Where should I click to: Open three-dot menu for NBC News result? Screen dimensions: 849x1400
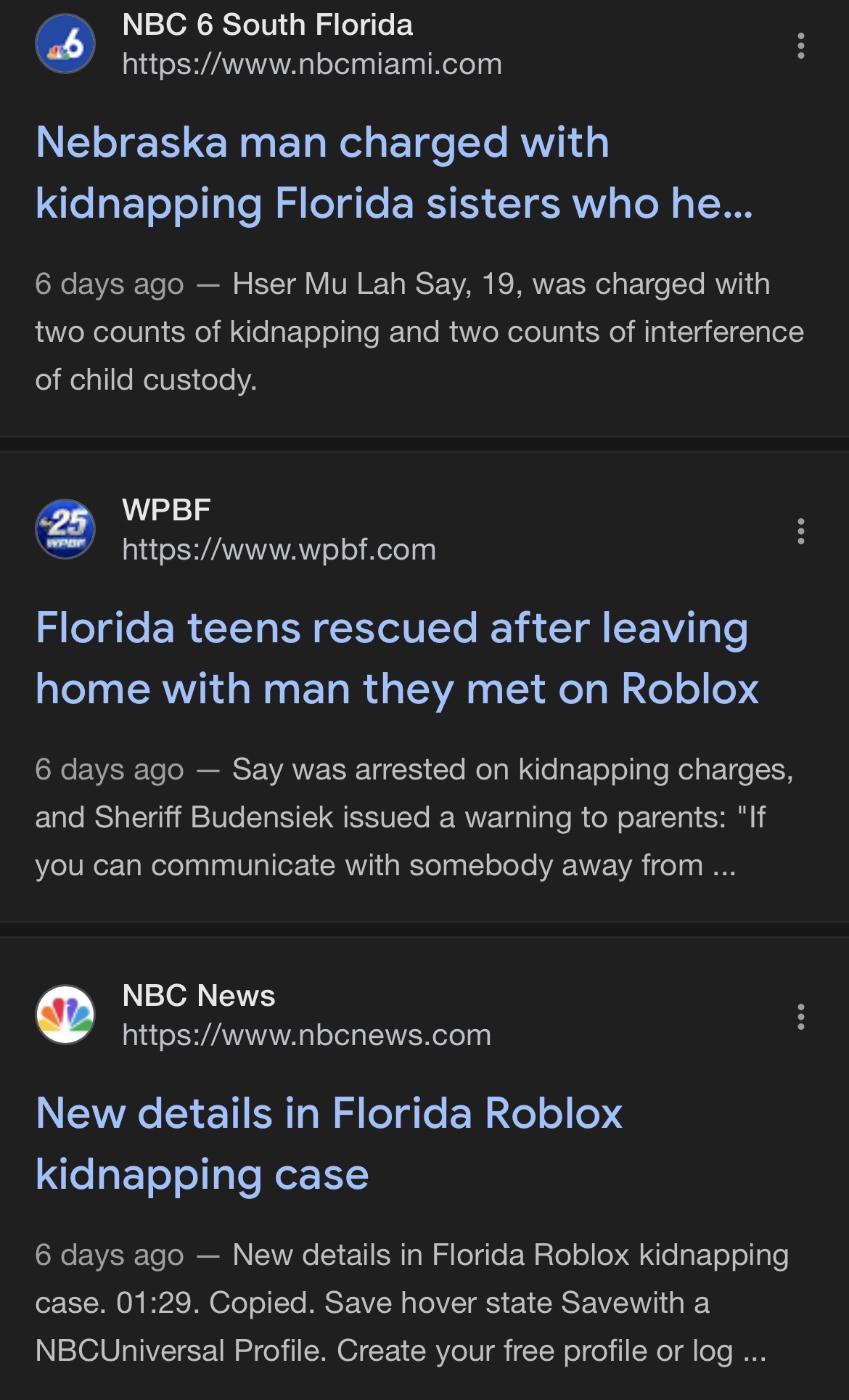coord(800,1017)
